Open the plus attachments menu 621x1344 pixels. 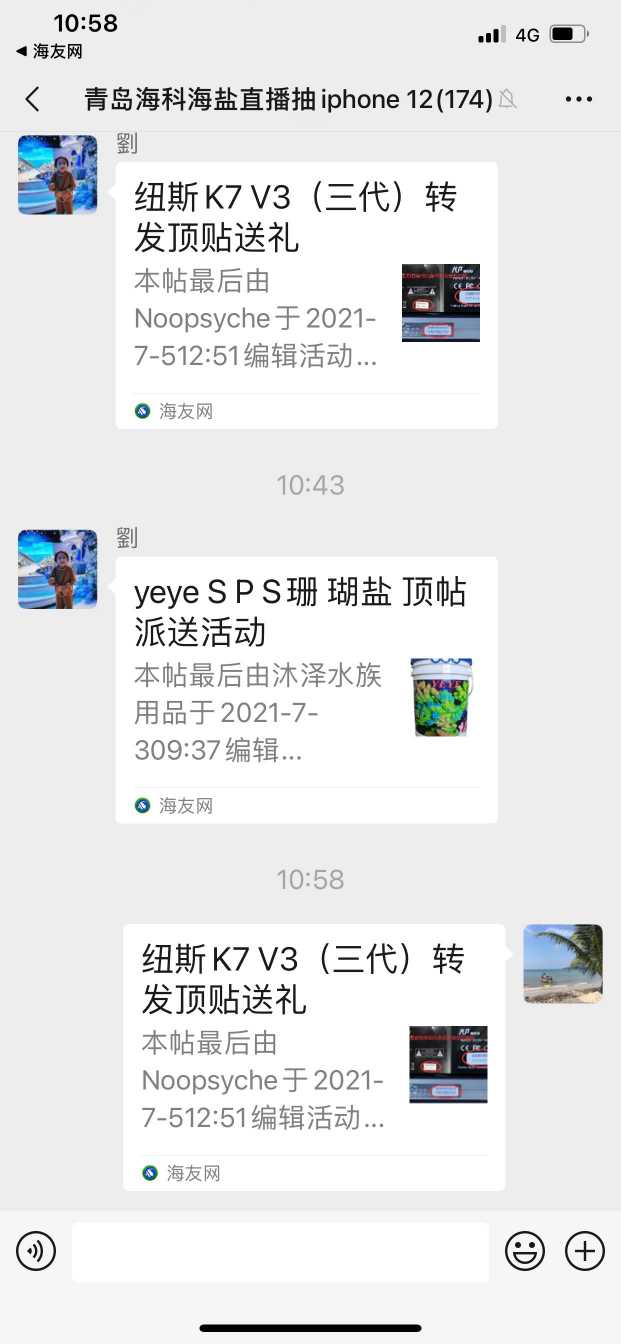585,1251
